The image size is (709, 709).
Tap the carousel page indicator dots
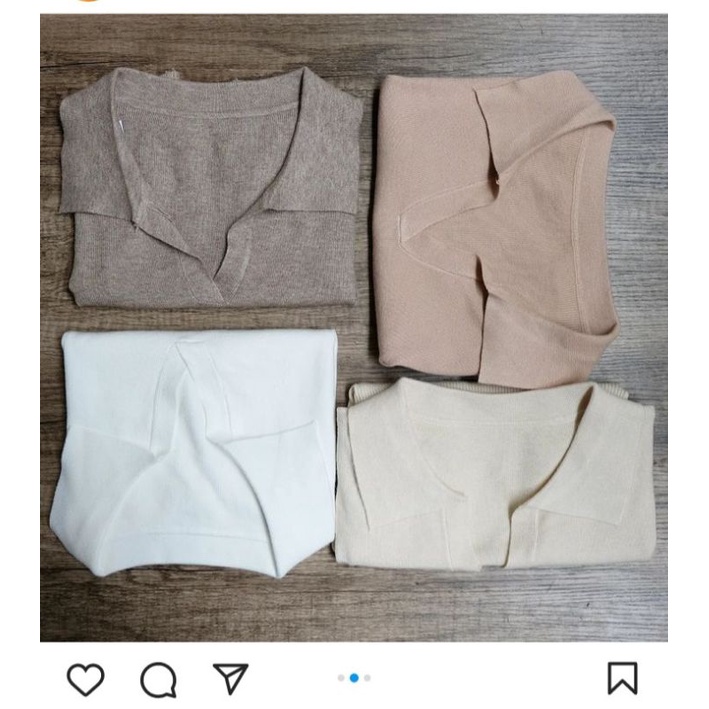click(x=354, y=678)
